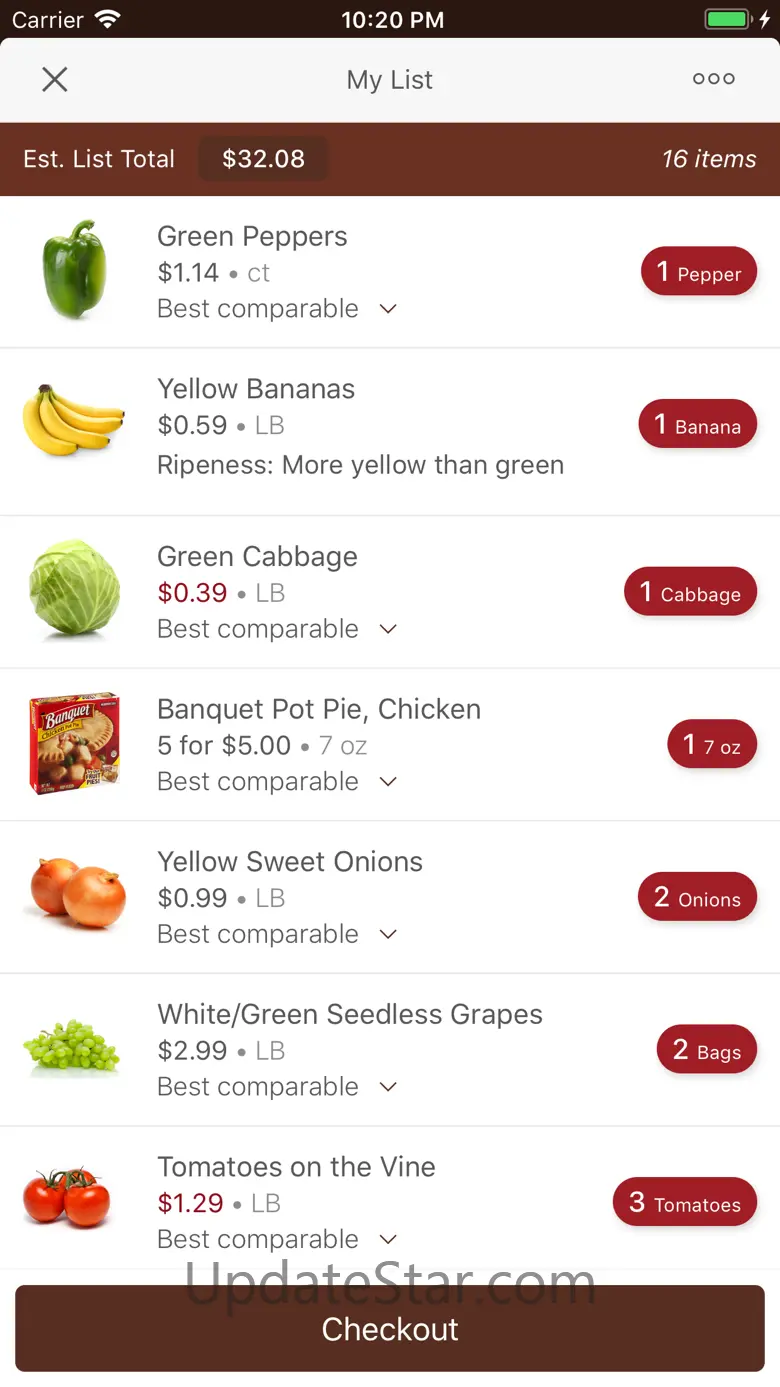This screenshot has height=1387, width=780.
Task: Edit the Green Cabbage quantity
Action: click(690, 593)
